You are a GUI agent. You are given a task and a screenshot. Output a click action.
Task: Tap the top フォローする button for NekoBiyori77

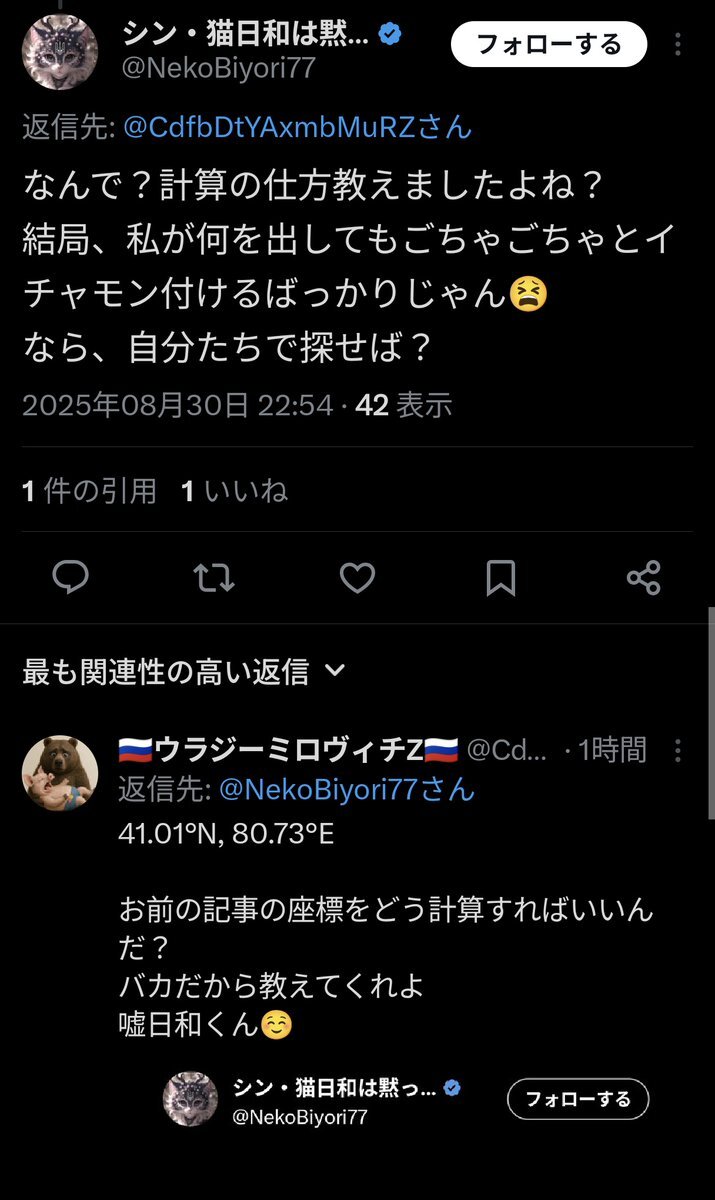point(548,45)
